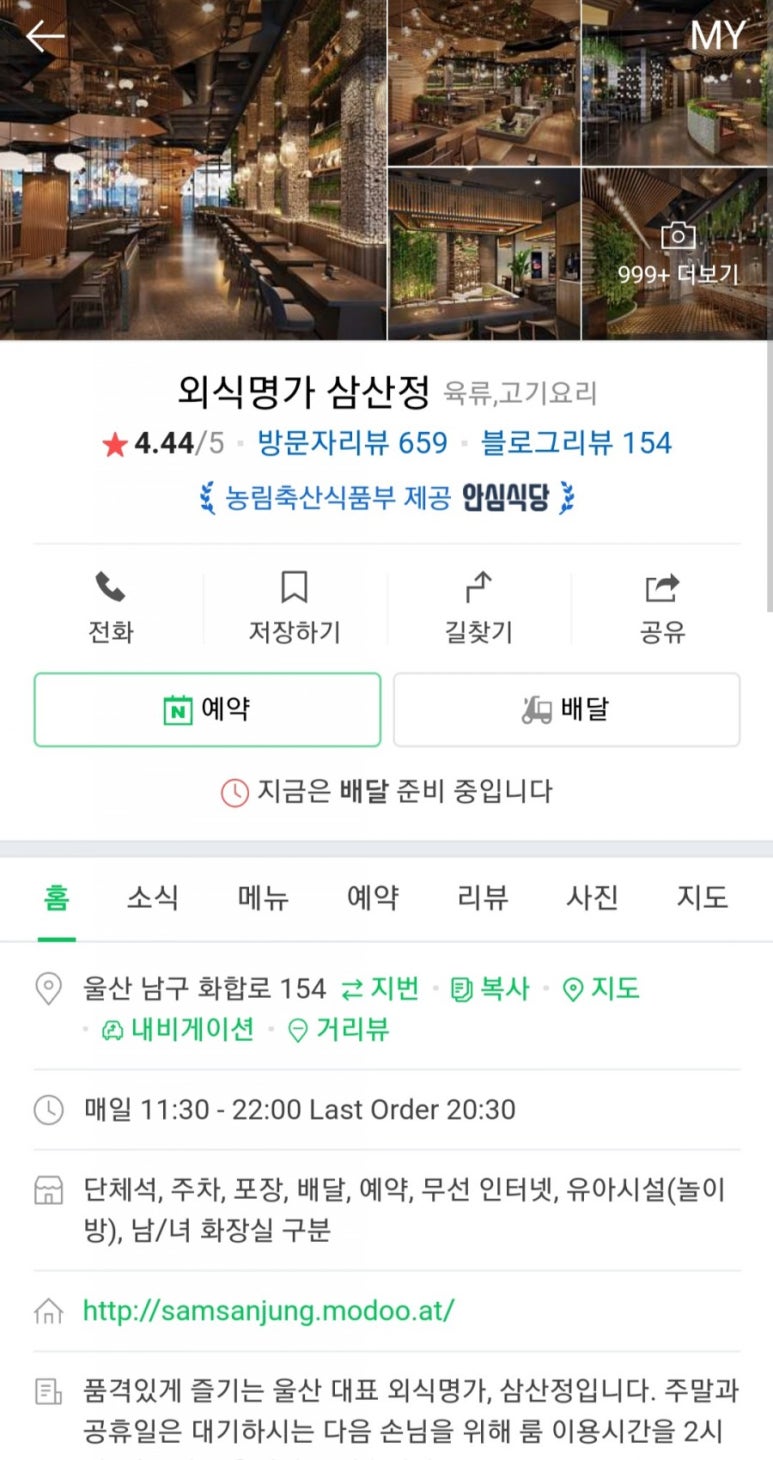Get directions with 길찾기
This screenshot has height=1460, width=773.
click(478, 608)
